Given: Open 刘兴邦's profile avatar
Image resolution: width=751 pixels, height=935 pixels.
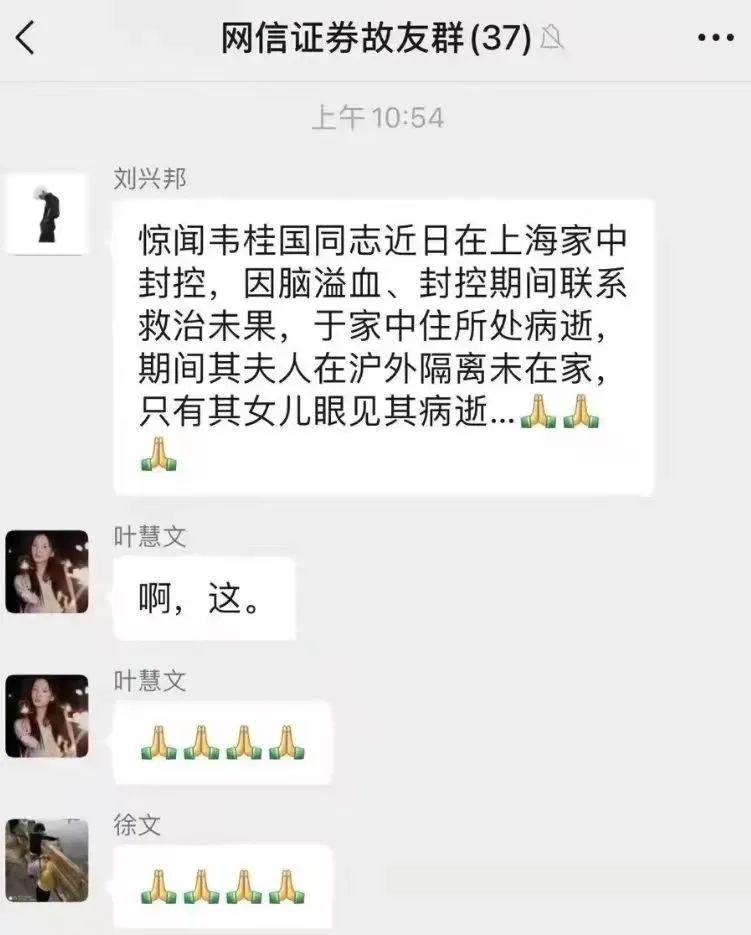Looking at the screenshot, I should 46,214.
